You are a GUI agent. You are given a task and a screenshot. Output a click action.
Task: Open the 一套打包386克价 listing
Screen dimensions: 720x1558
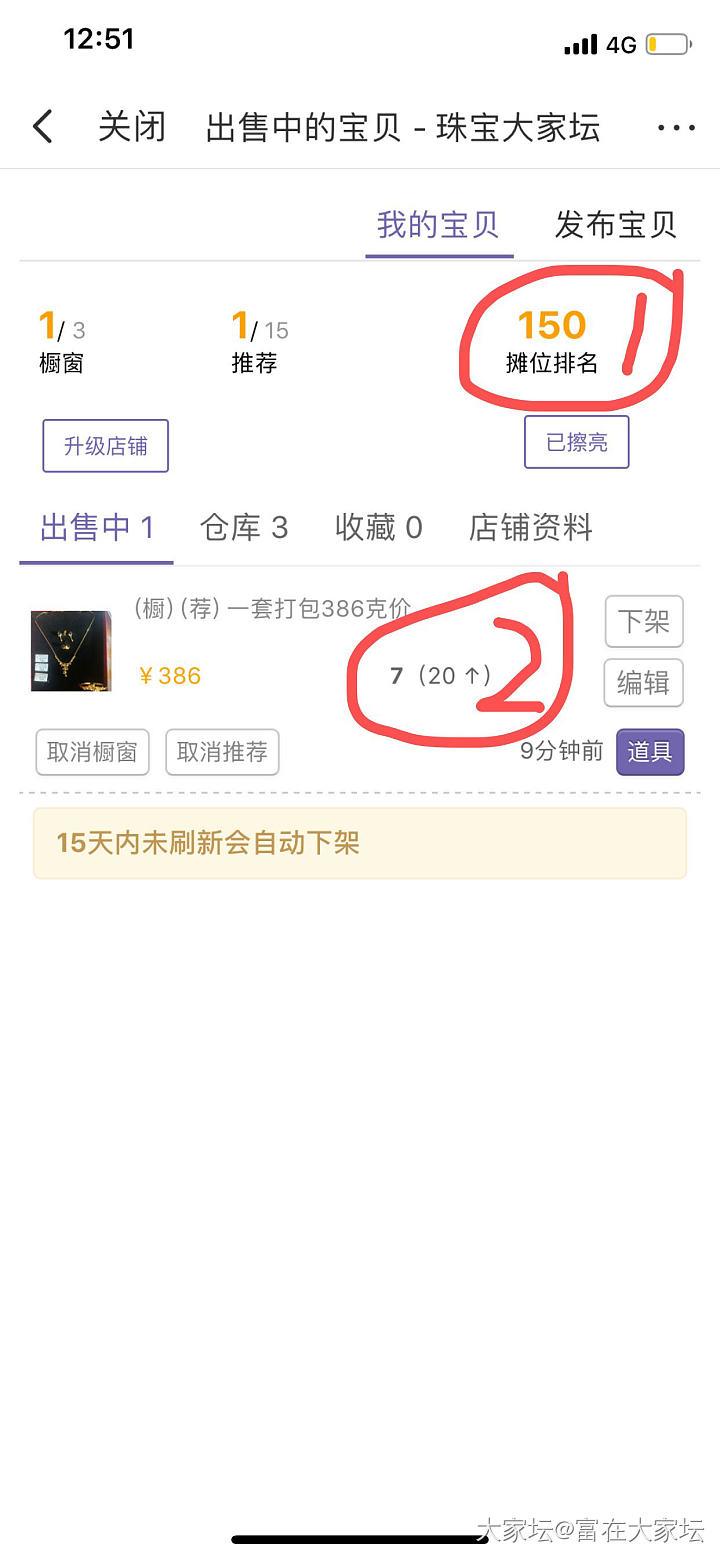(x=272, y=609)
